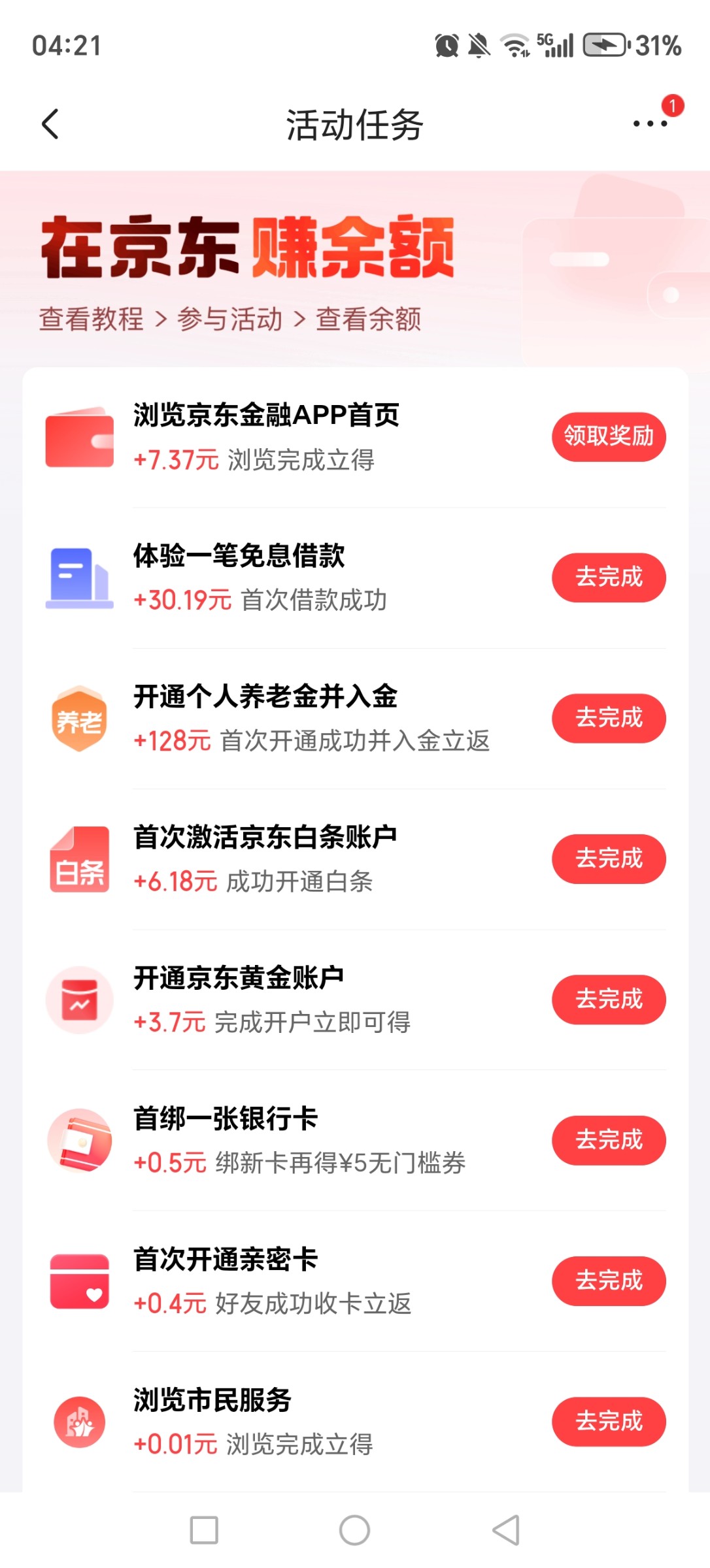Screen dimensions: 710x1568
Task: Click the 市民服务 circular icon
Action: [x=78, y=1421]
